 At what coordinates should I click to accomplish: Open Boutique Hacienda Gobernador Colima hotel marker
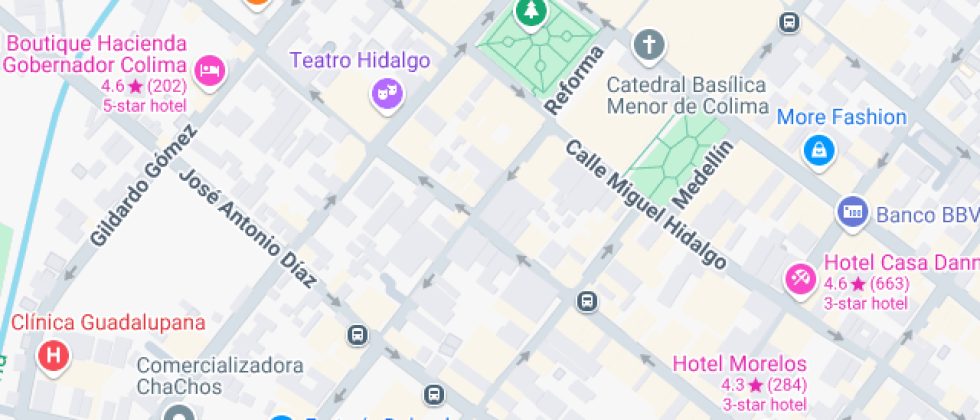point(211,70)
